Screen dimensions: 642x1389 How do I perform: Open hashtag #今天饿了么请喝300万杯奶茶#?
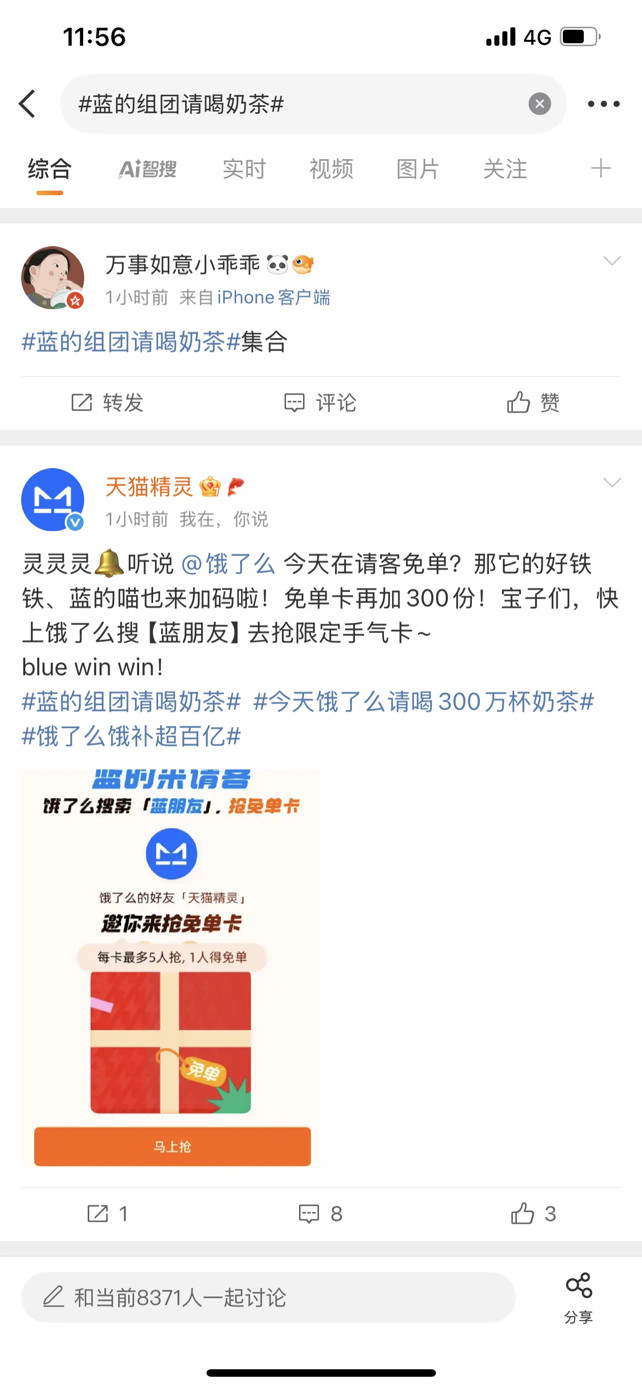click(423, 702)
